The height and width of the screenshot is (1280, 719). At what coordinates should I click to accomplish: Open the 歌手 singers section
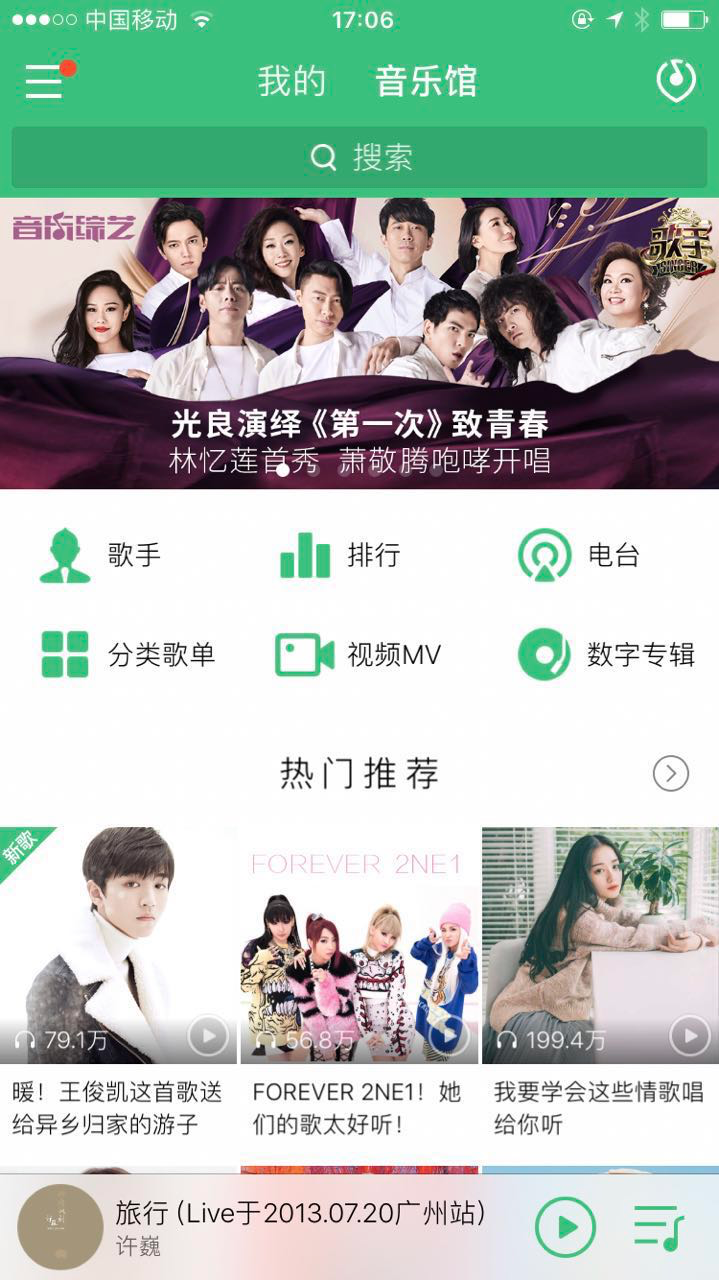coord(100,555)
